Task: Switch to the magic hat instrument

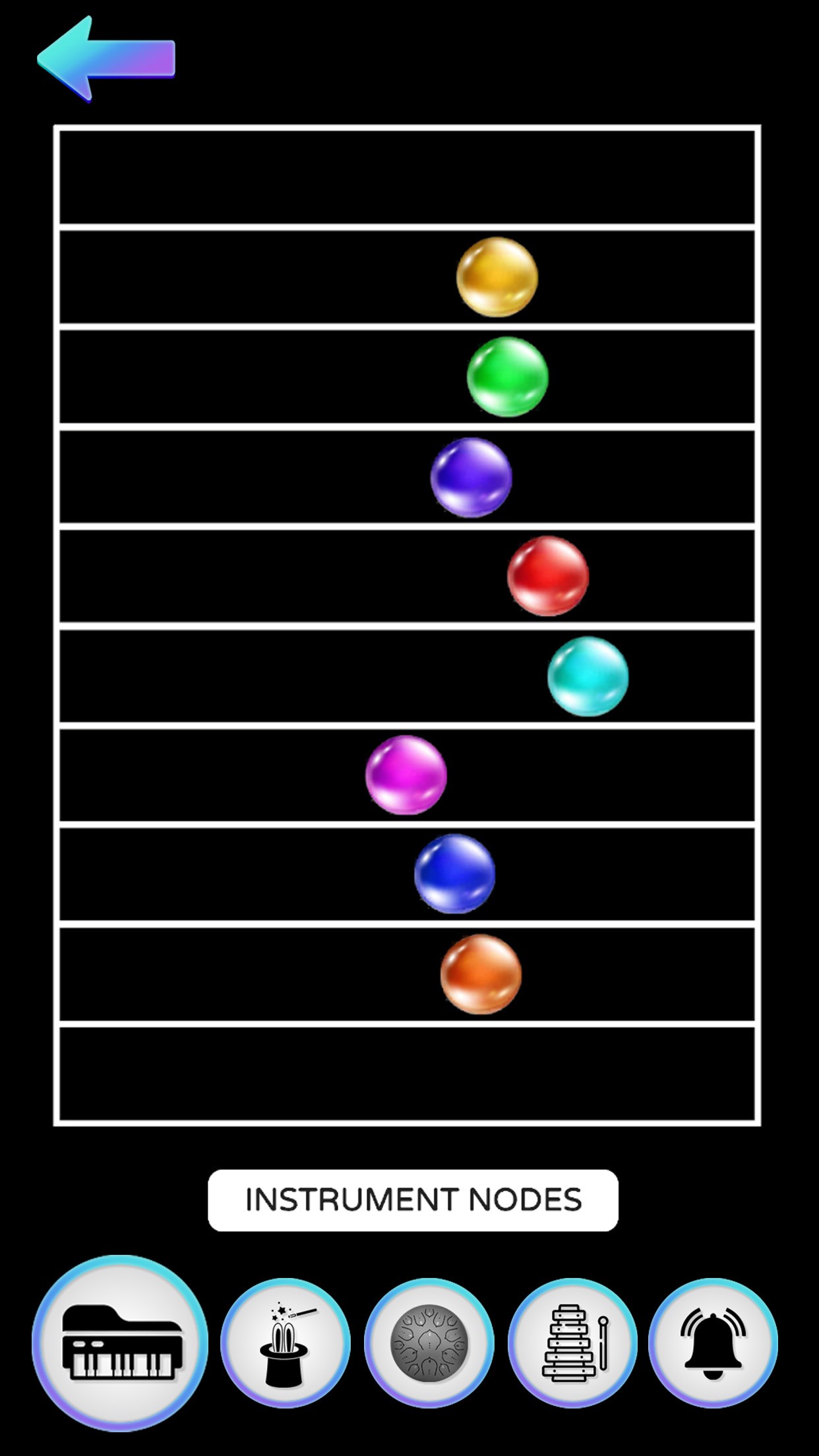Action: click(285, 1343)
